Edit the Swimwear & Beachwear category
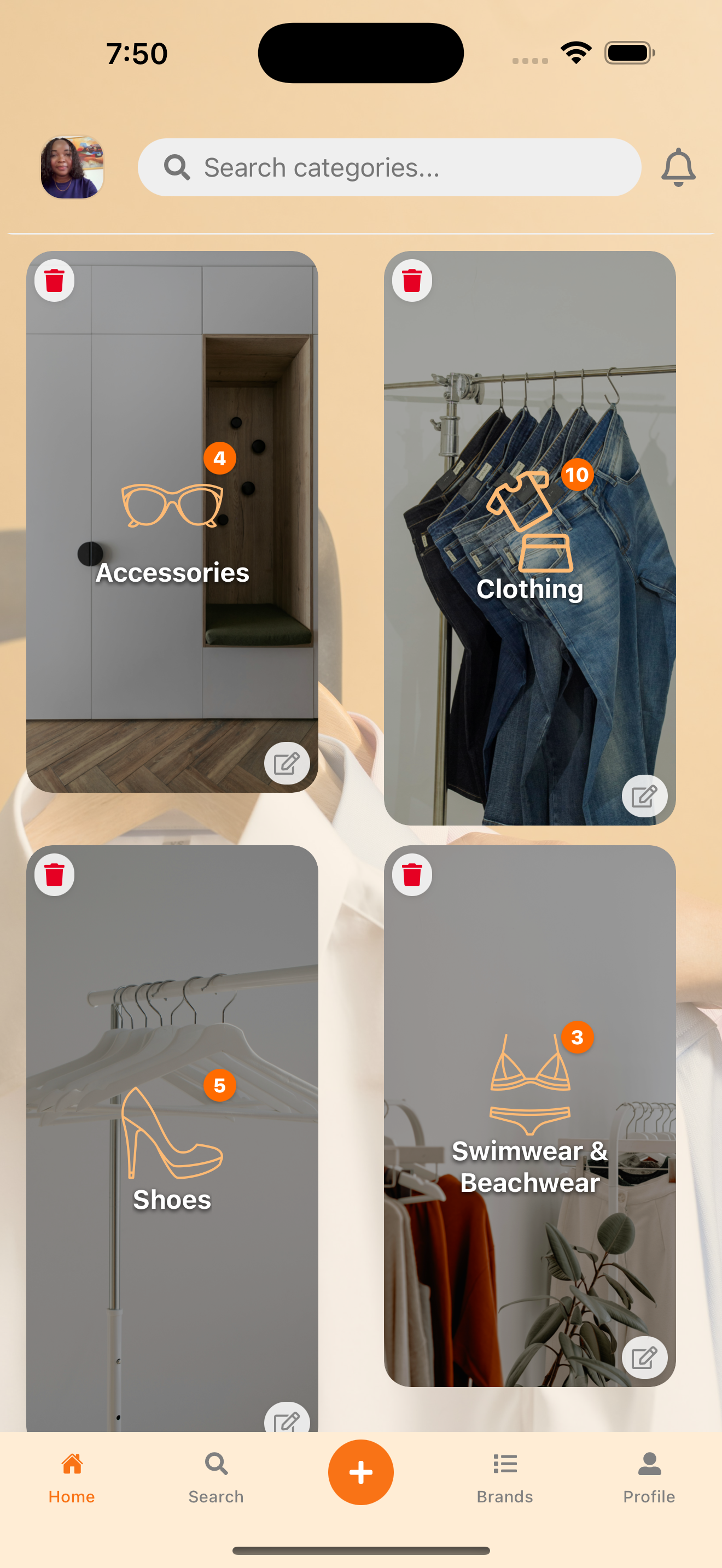 pyautogui.click(x=645, y=1358)
